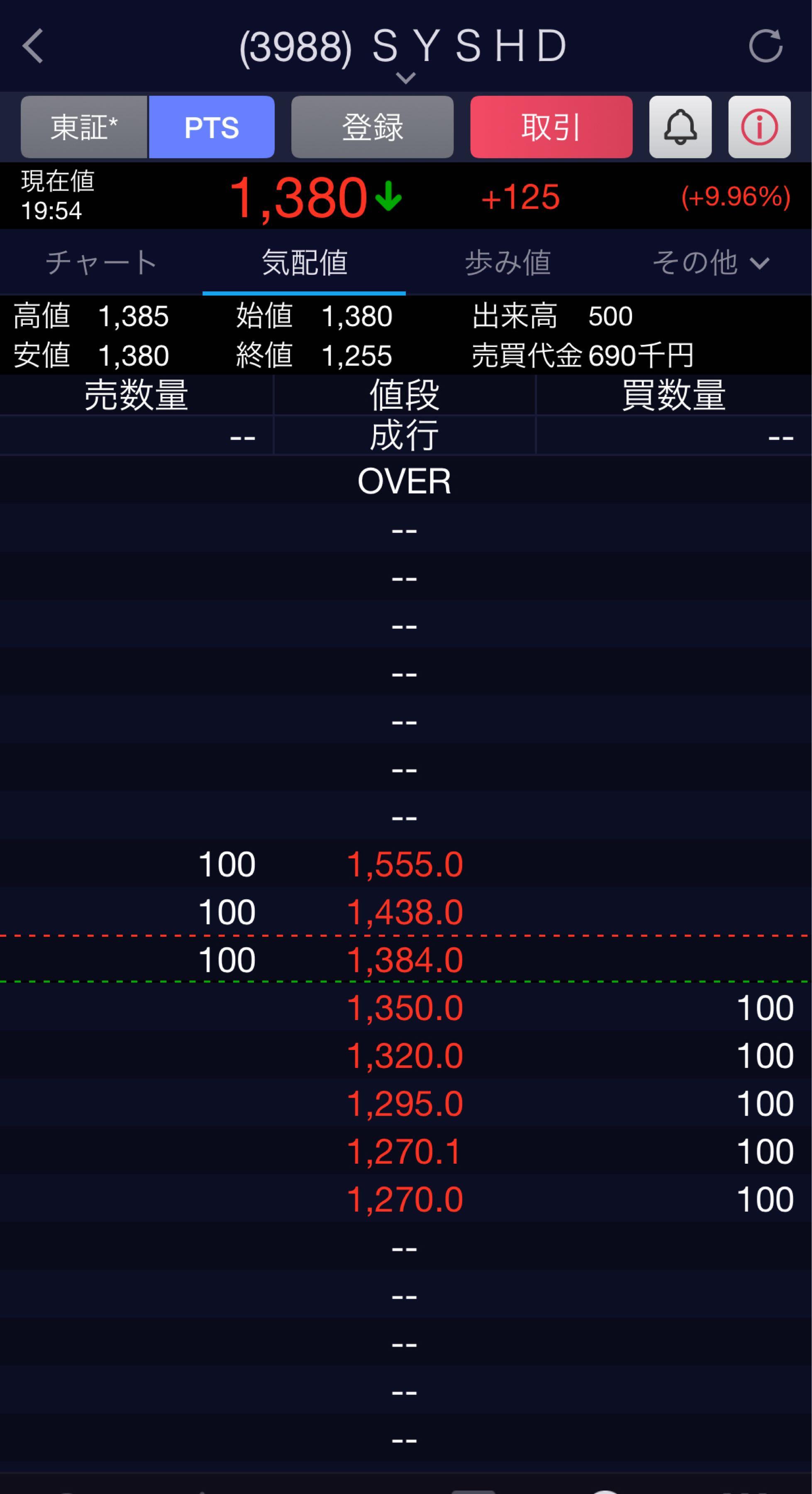Switch to the 東証 market

coord(84,127)
